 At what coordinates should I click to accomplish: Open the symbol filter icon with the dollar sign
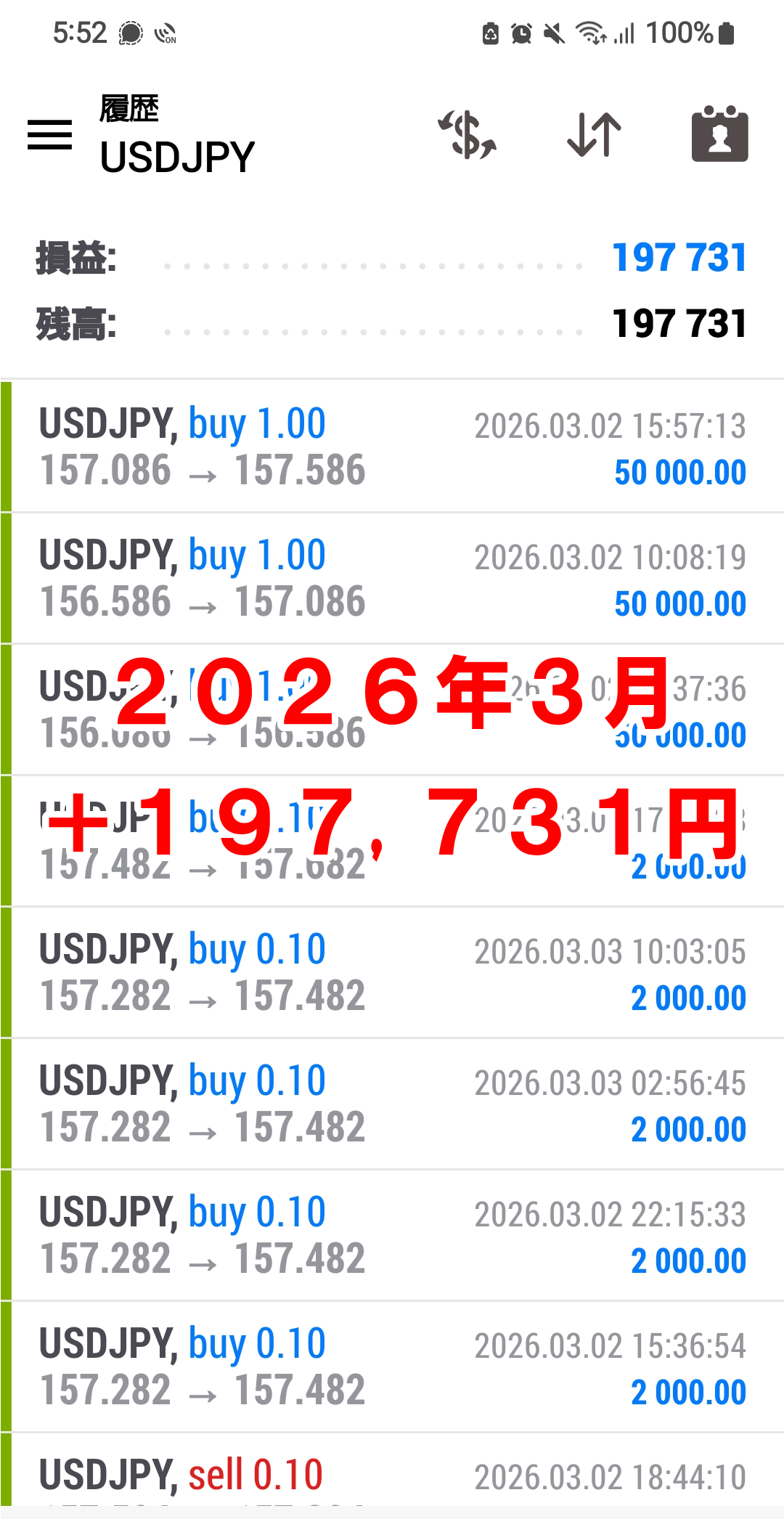[x=468, y=135]
